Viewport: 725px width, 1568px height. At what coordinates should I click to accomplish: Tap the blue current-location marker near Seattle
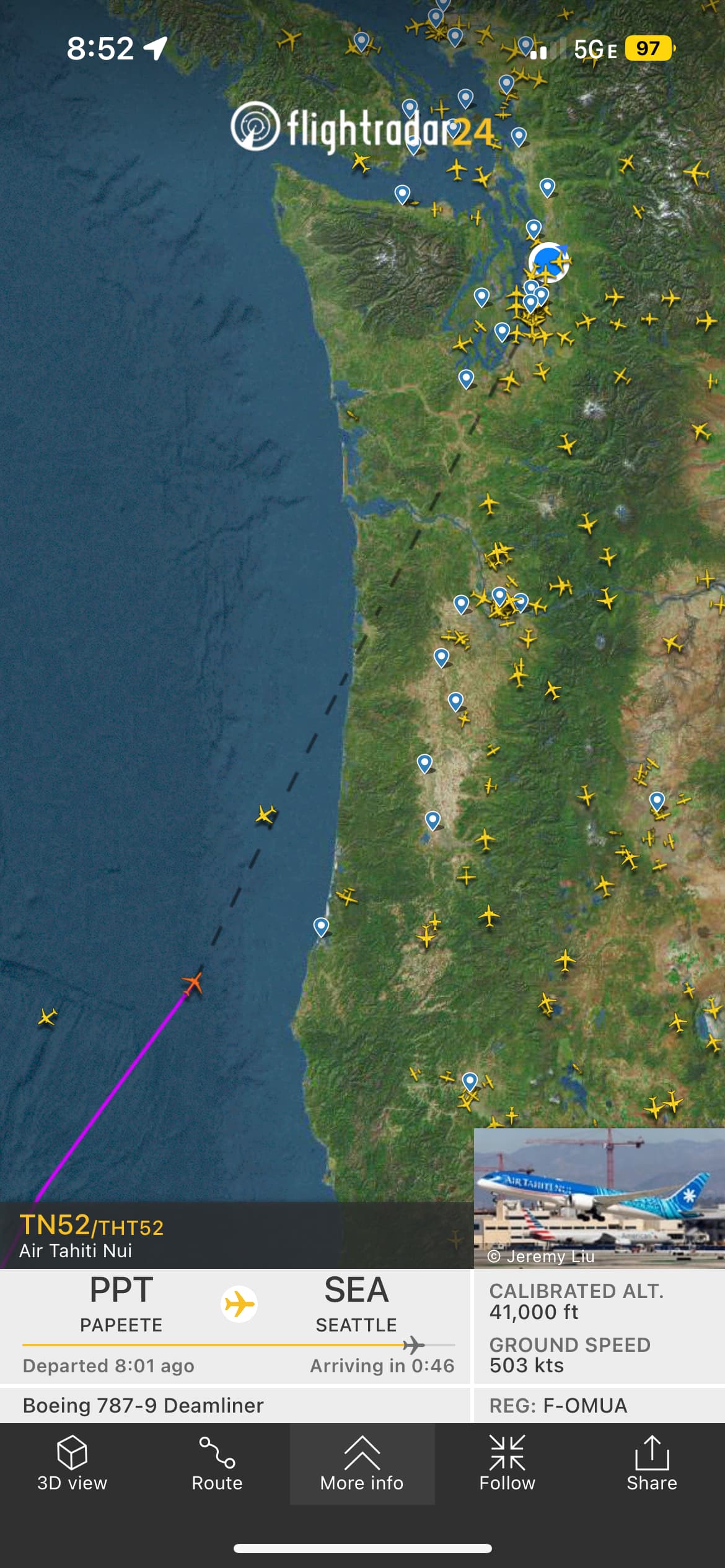tap(548, 261)
